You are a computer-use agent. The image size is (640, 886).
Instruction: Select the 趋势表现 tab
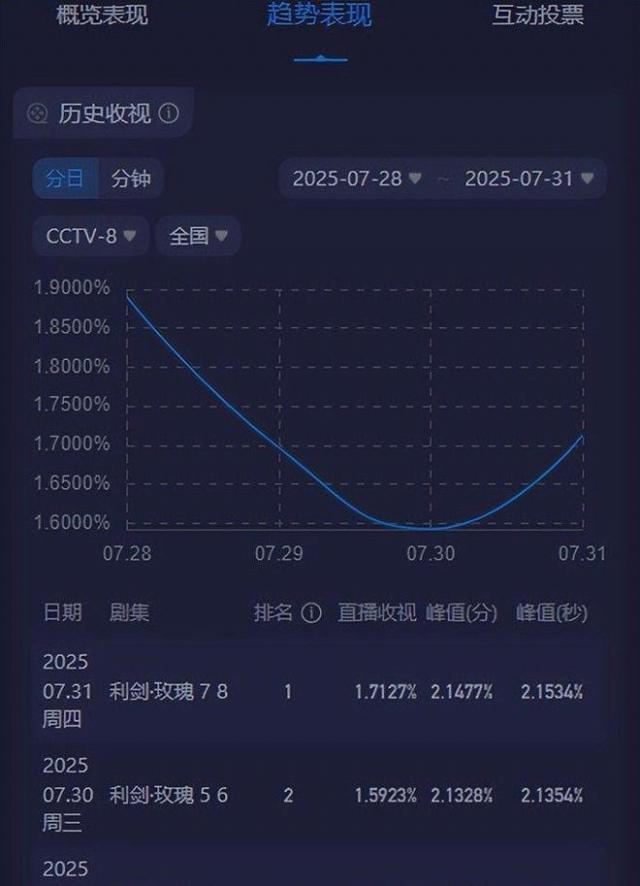click(320, 16)
